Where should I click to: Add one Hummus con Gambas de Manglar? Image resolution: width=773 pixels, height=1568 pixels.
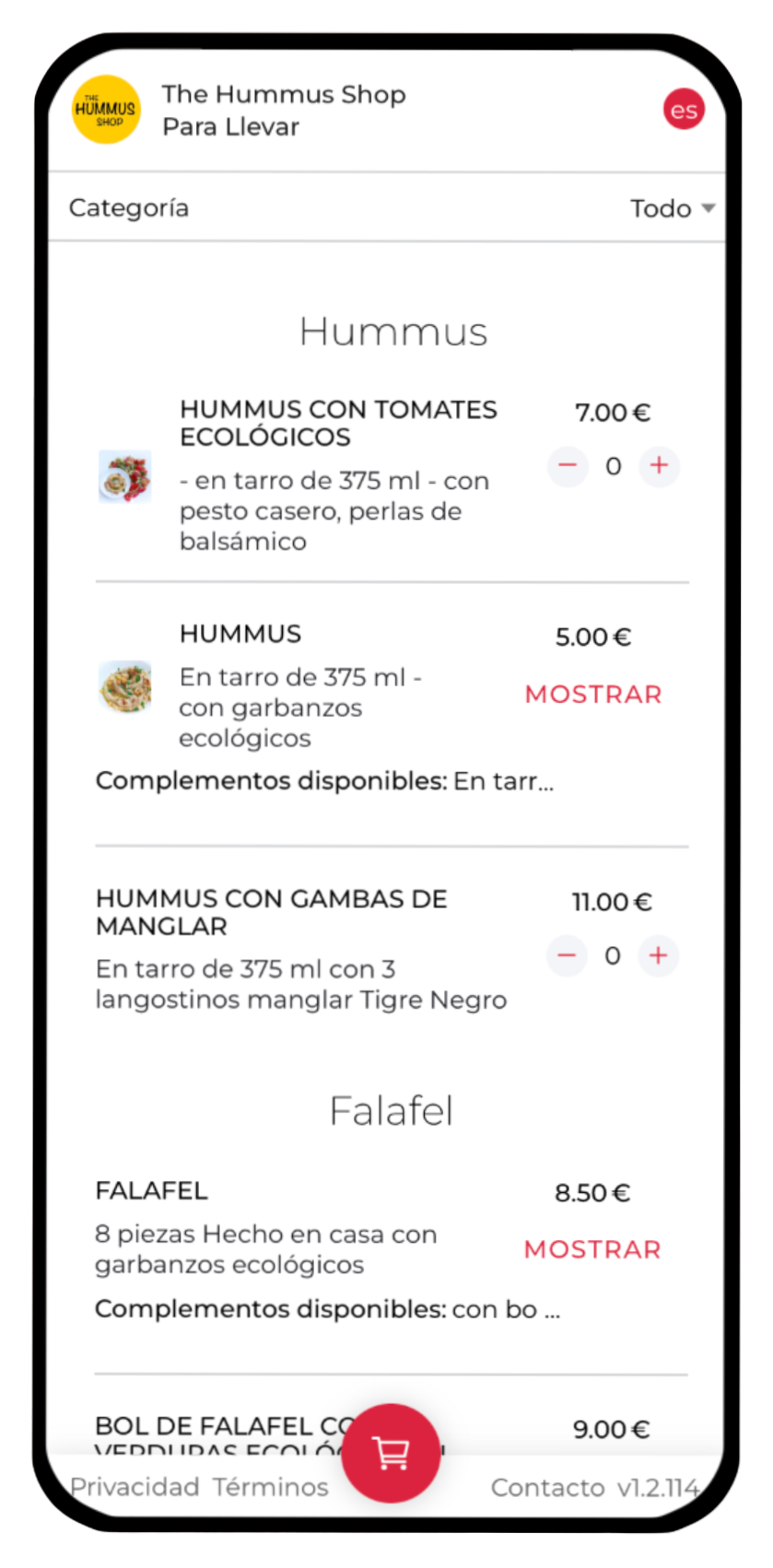658,955
